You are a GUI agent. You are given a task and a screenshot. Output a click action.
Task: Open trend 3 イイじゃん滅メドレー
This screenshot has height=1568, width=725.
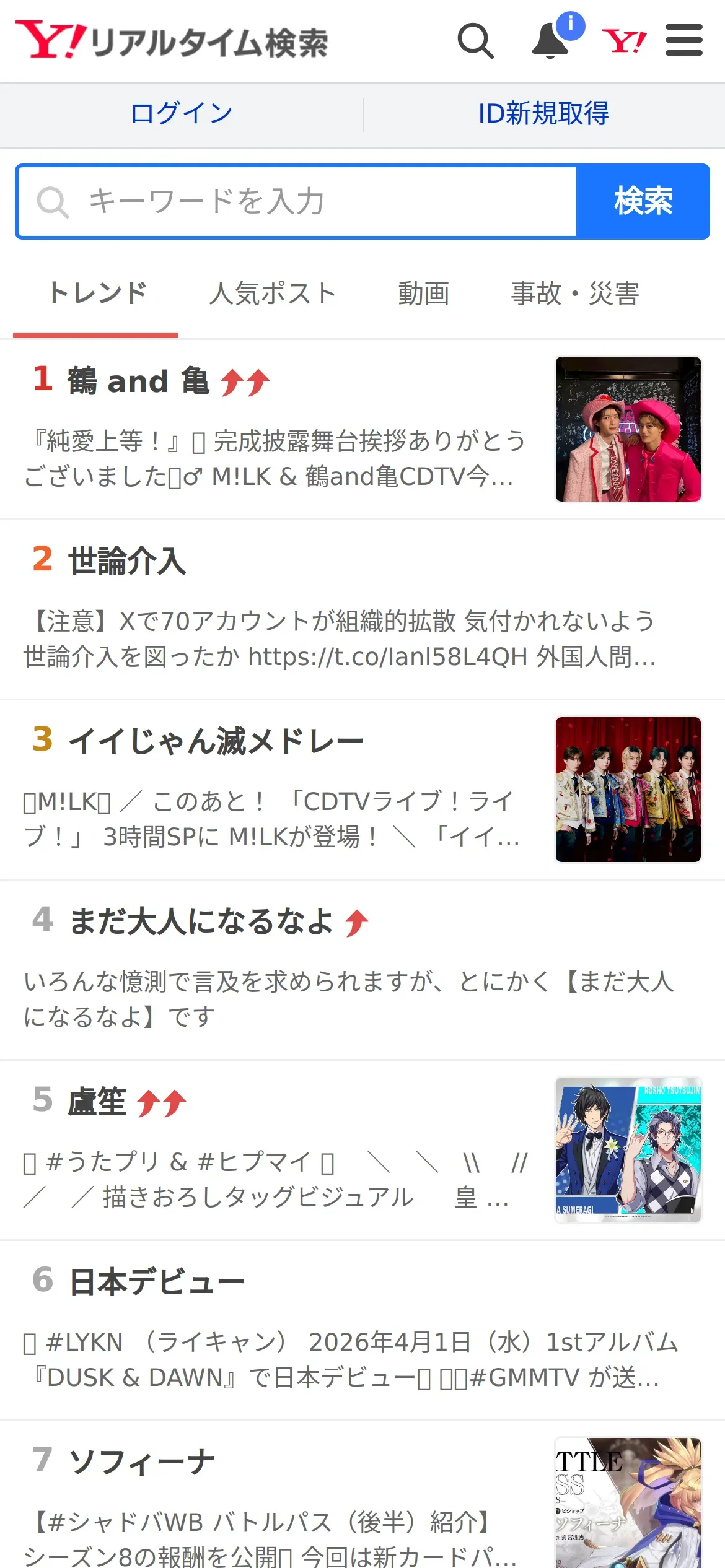(215, 741)
